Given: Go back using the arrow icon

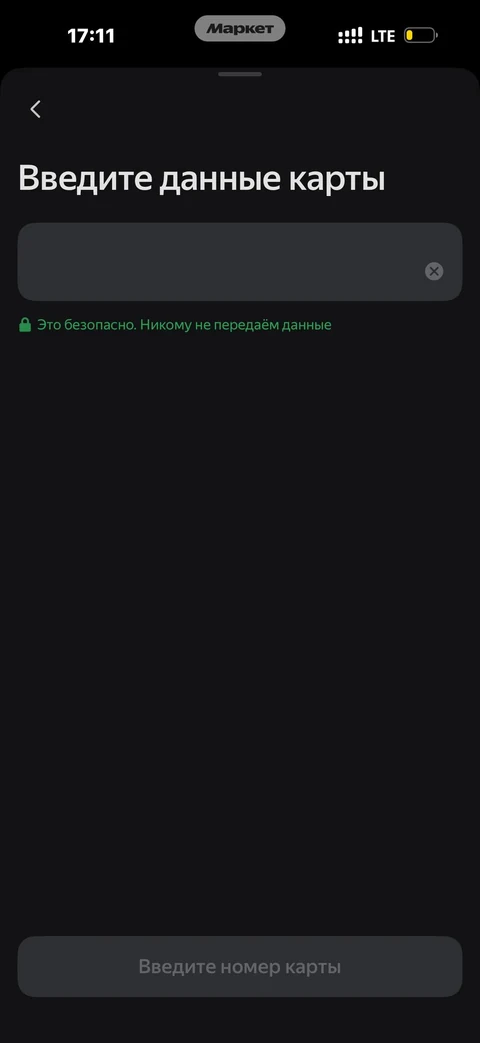Looking at the screenshot, I should point(36,109).
